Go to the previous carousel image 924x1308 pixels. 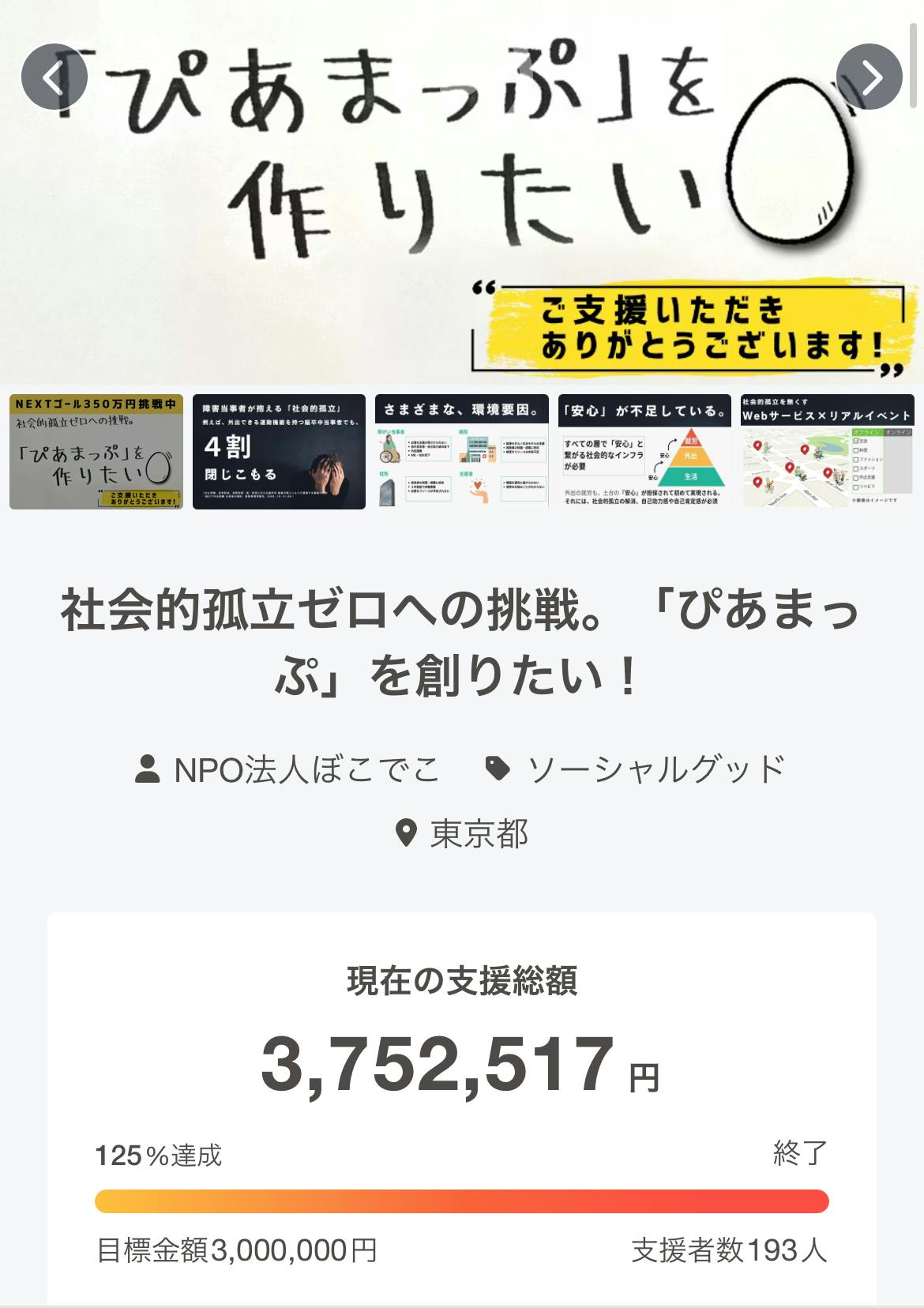point(54,77)
